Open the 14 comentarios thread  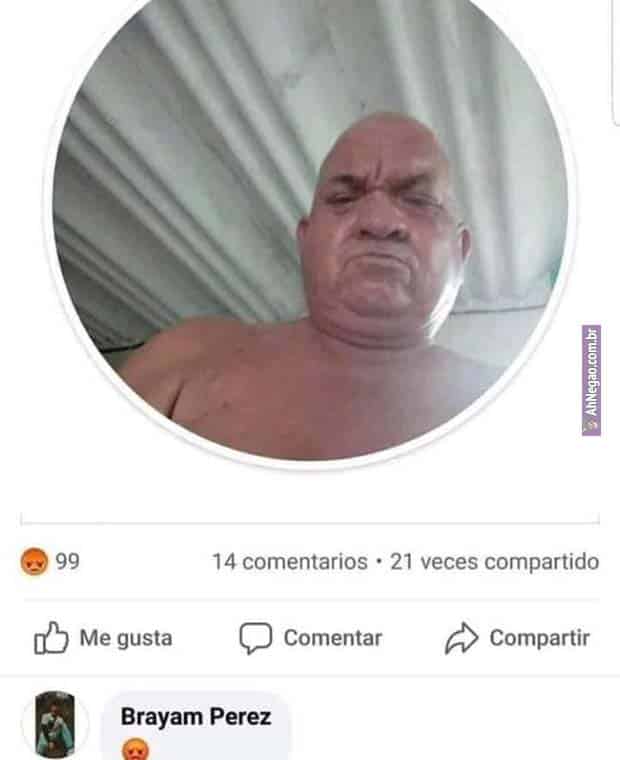coord(289,562)
